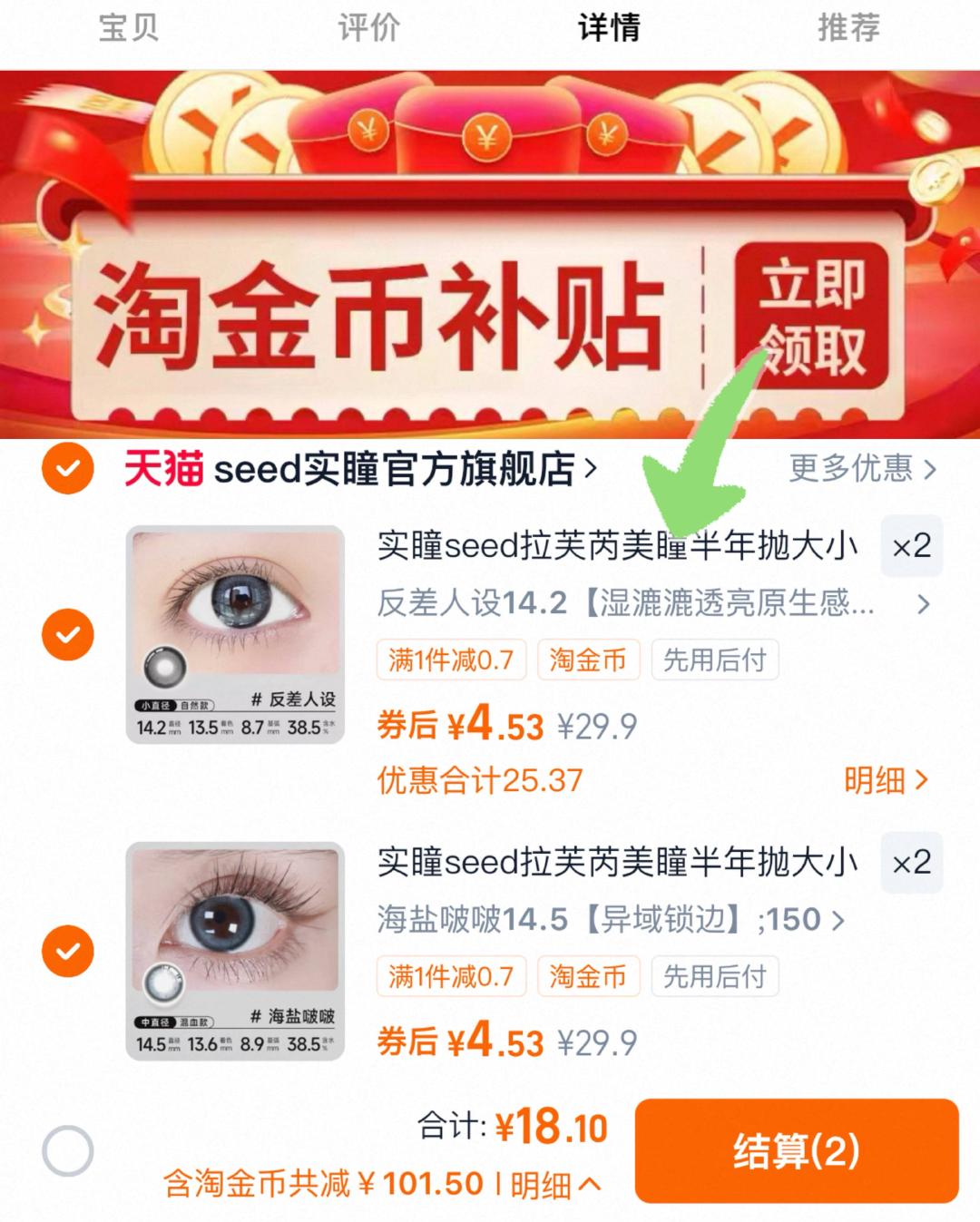Switch to the 评价 tab

tap(368, 28)
